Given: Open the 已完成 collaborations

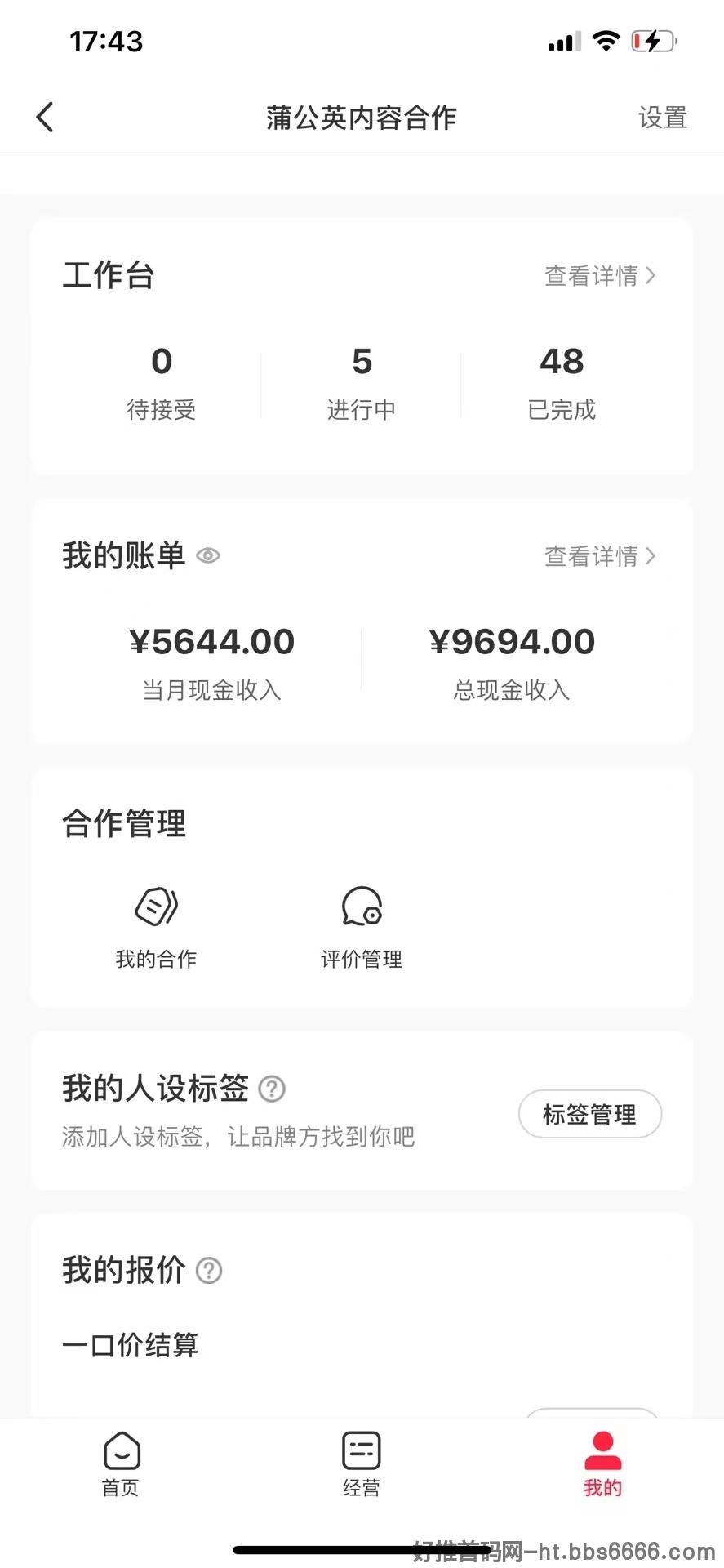Looking at the screenshot, I should tap(562, 382).
